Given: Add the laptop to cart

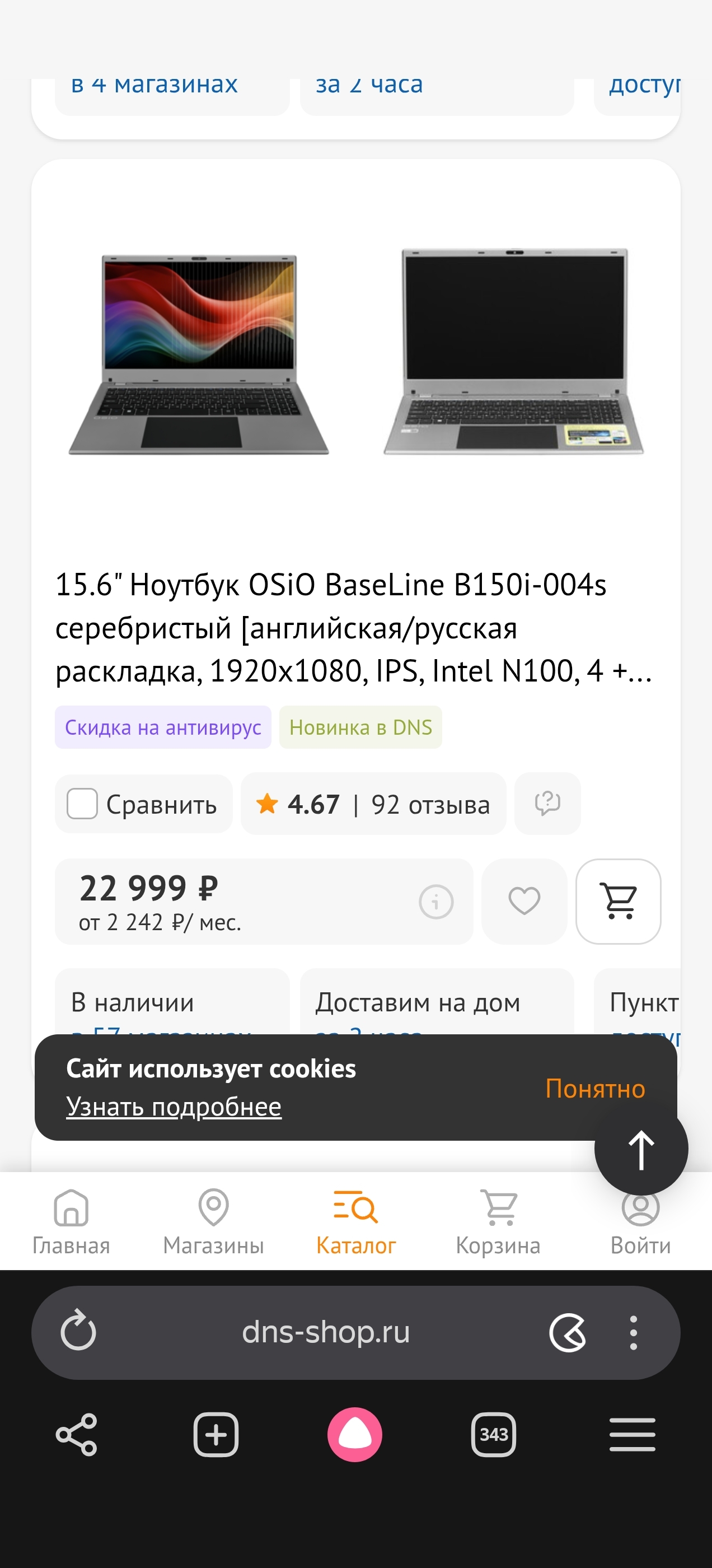Looking at the screenshot, I should pos(619,902).
